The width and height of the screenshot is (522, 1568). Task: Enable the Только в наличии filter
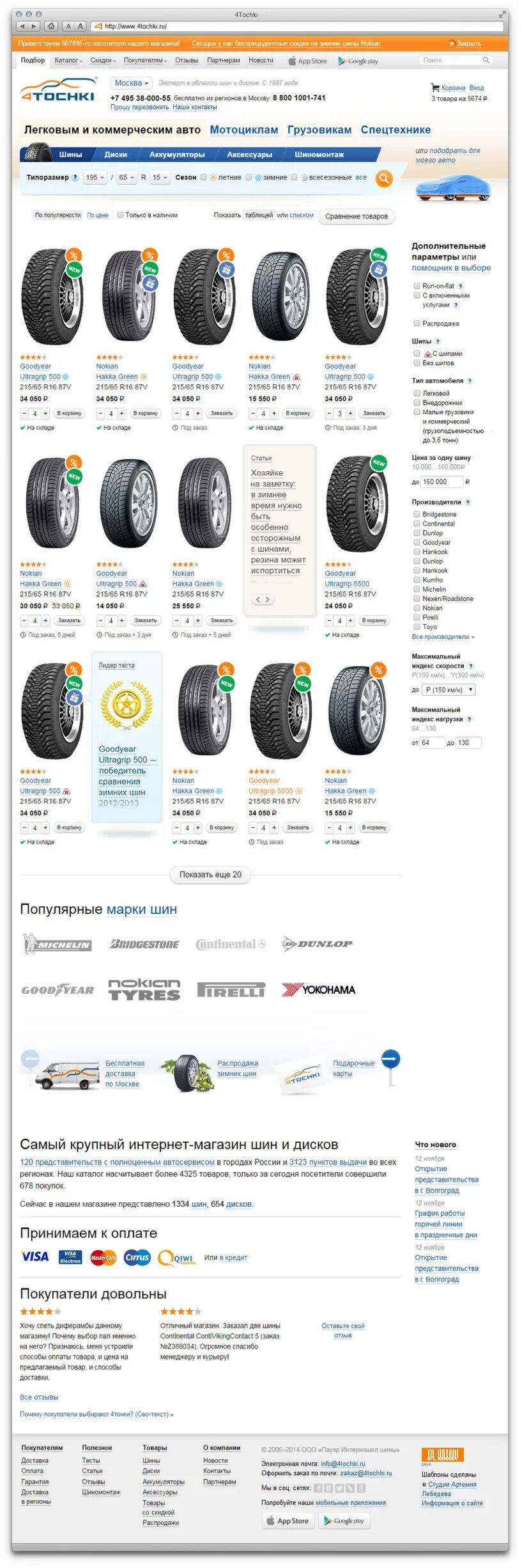120,215
